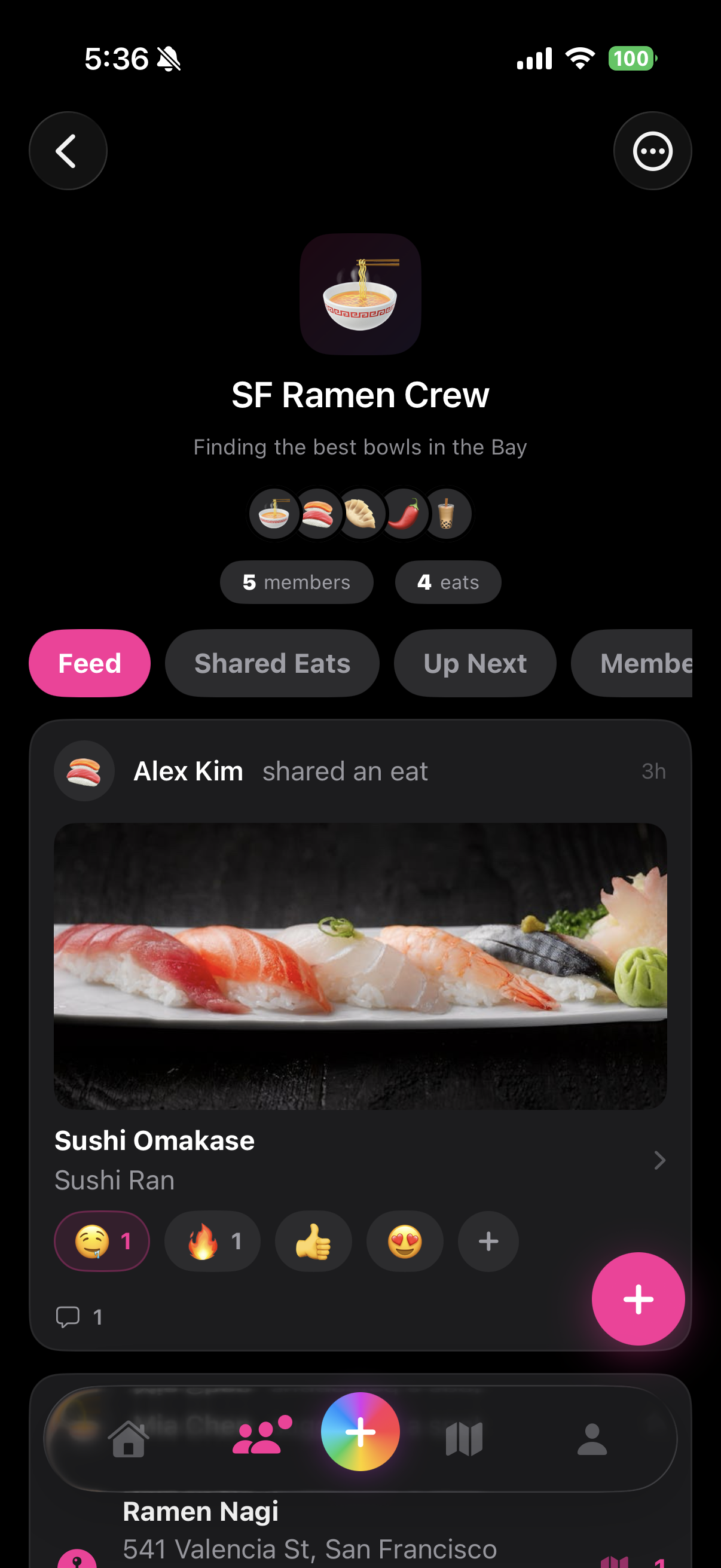Screen dimensions: 721x1568
Task: Open the Sushi Omakase detail chevron
Action: (x=661, y=1160)
